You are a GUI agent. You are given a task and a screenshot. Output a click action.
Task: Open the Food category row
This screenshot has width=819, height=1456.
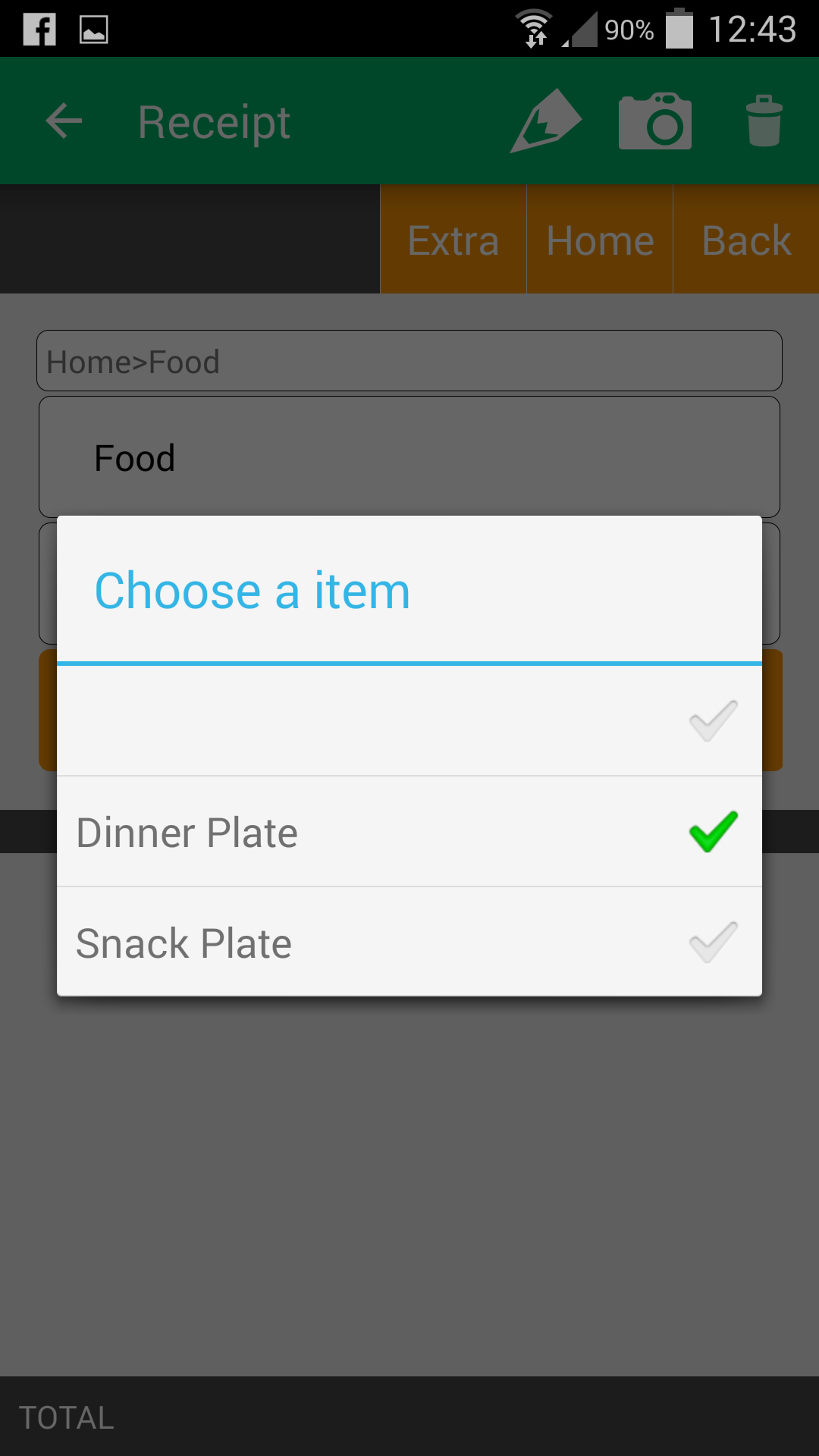(409, 457)
